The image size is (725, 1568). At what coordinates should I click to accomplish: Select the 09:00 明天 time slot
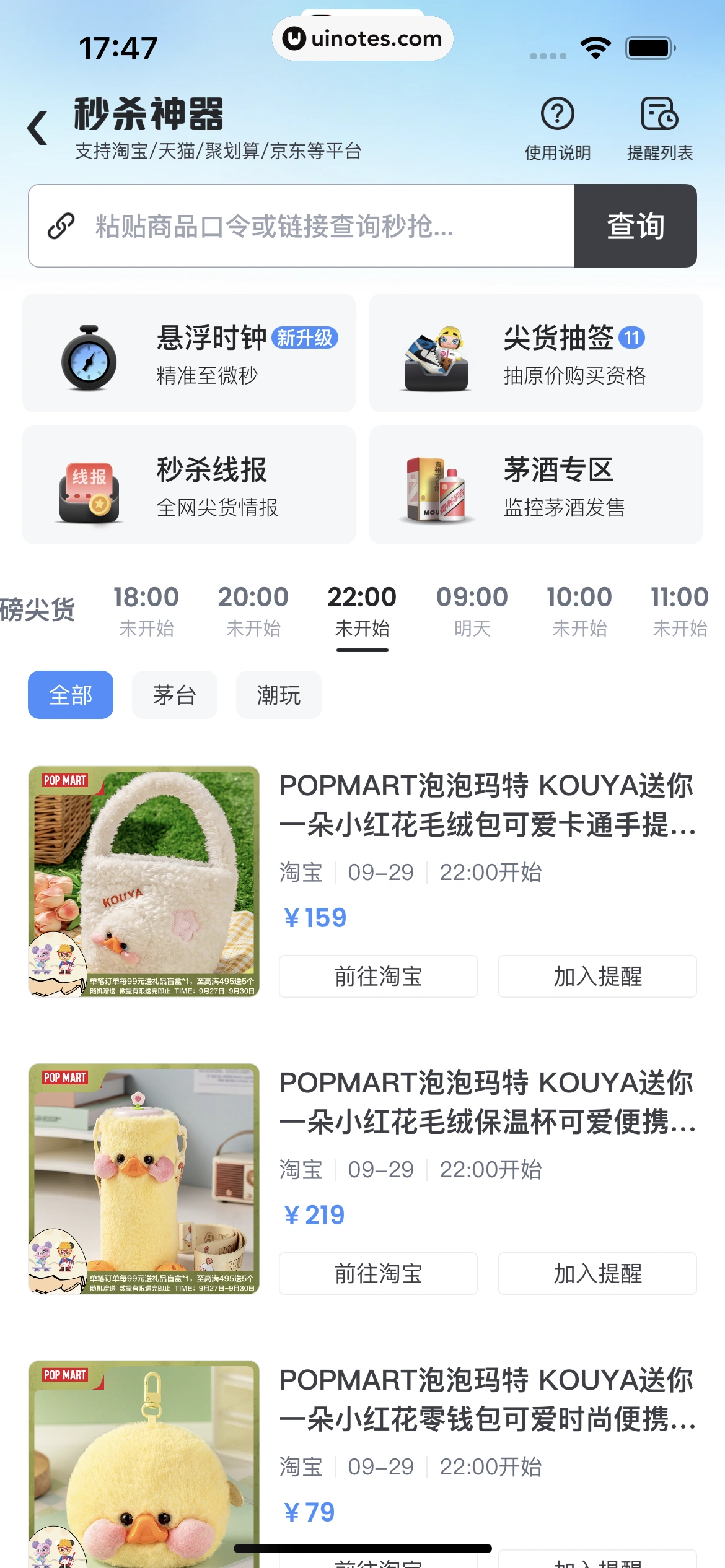472,610
